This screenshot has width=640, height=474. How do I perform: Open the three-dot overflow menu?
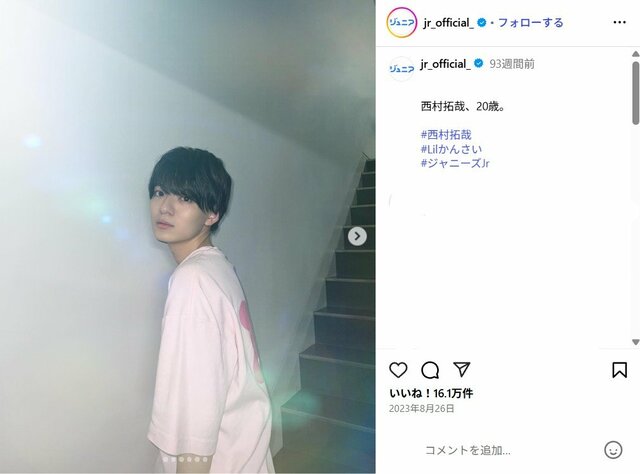619,22
